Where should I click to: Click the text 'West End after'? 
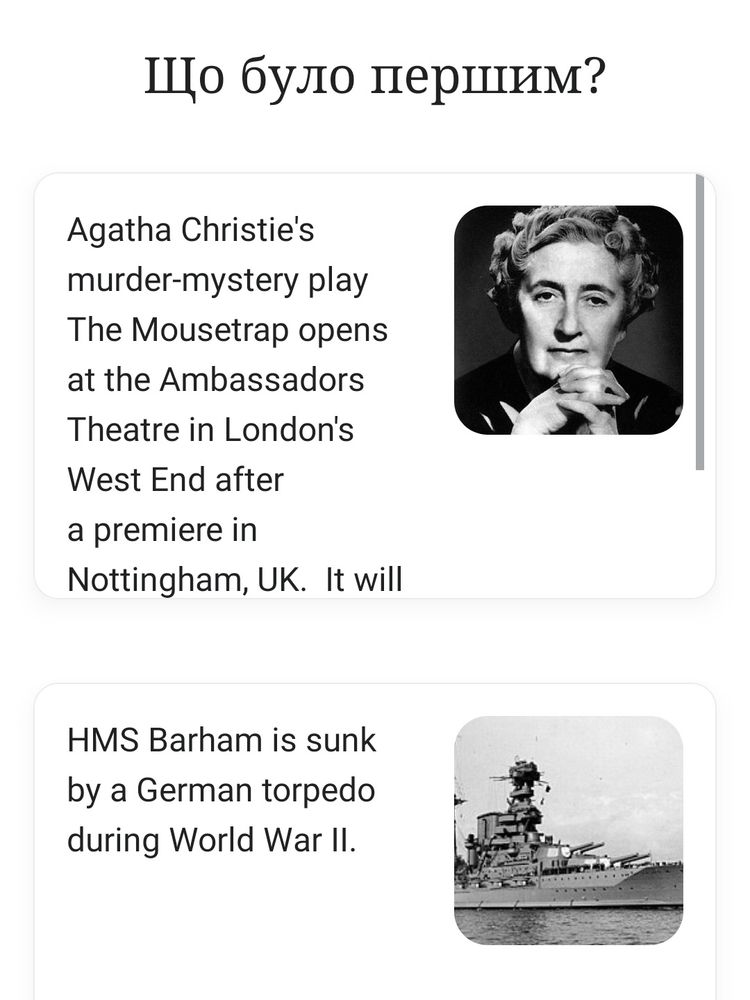click(176, 477)
